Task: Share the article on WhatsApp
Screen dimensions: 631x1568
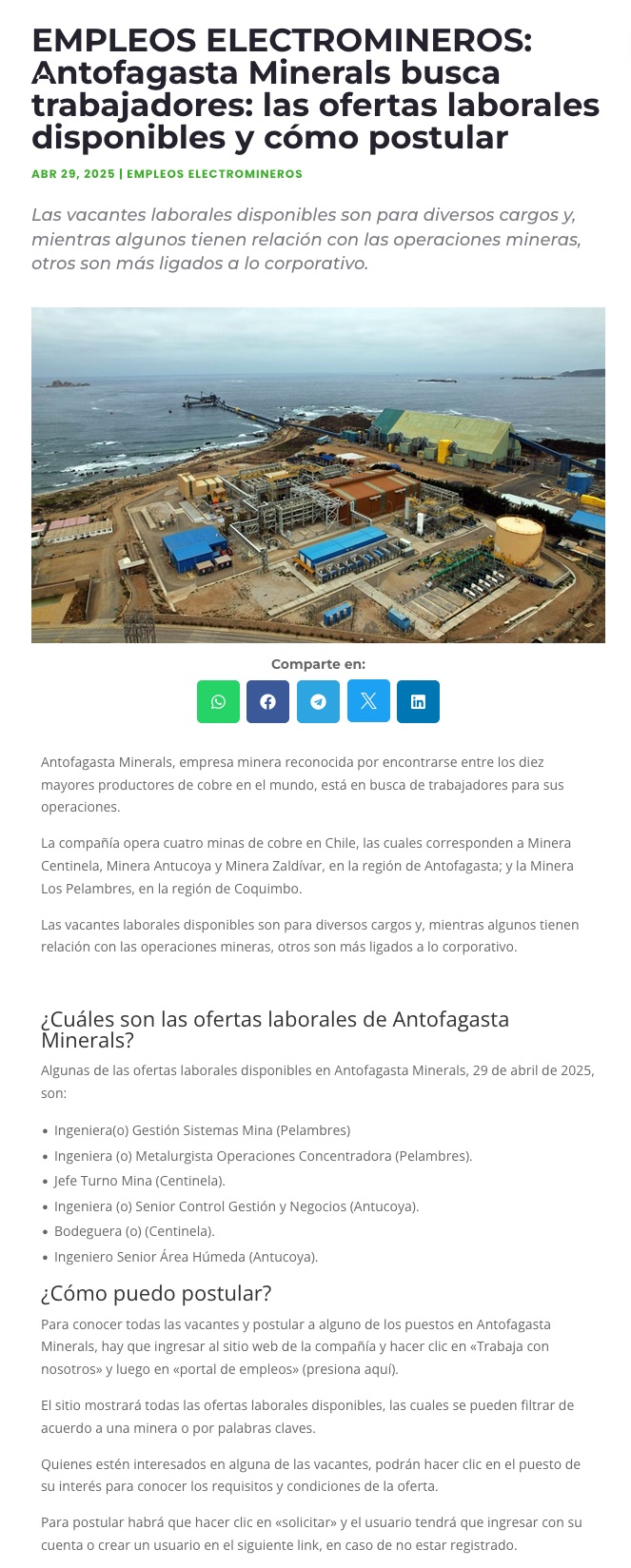Action: (218, 702)
